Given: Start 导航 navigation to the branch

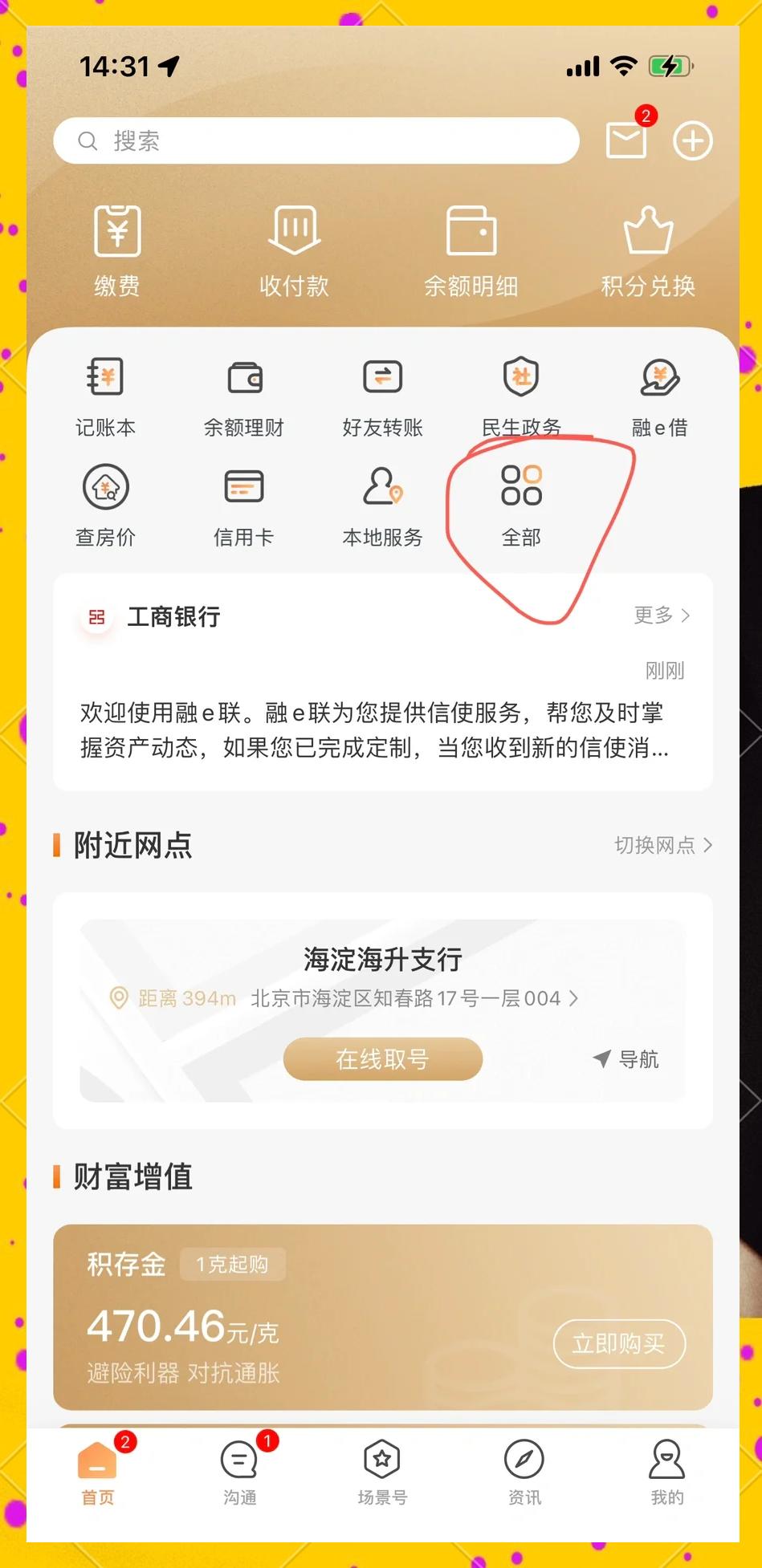Looking at the screenshot, I should [627, 1059].
